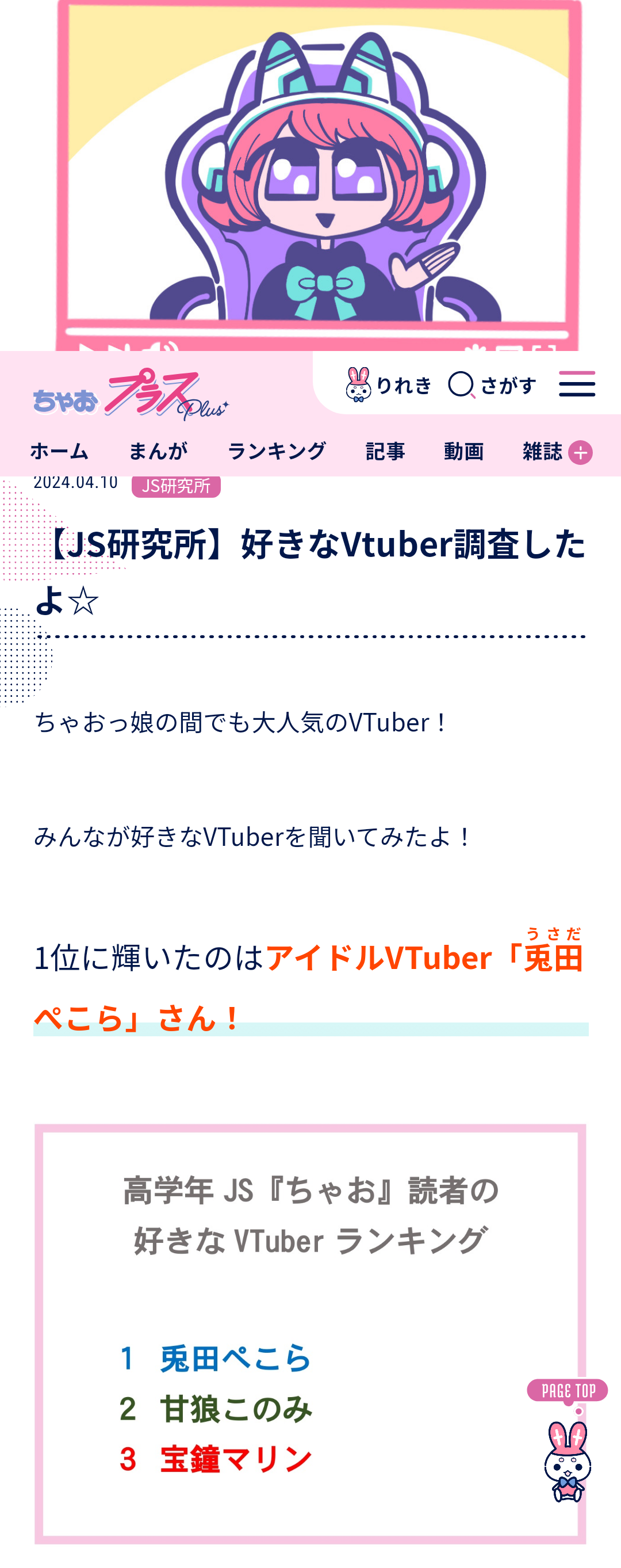Open the りれき history
Screen dimensions: 621x1568
coord(389,385)
